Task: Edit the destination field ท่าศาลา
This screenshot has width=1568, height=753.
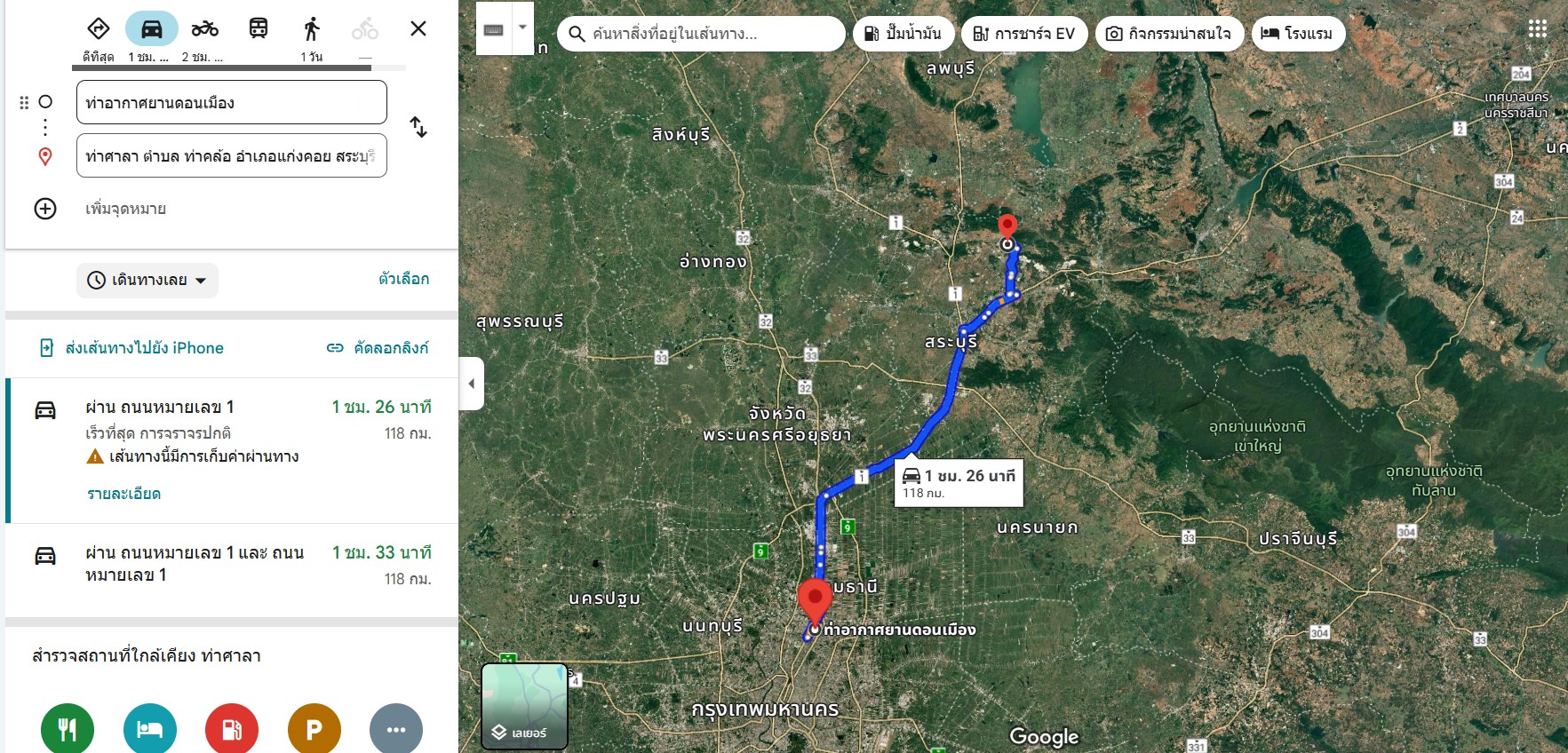Action: coord(231,156)
